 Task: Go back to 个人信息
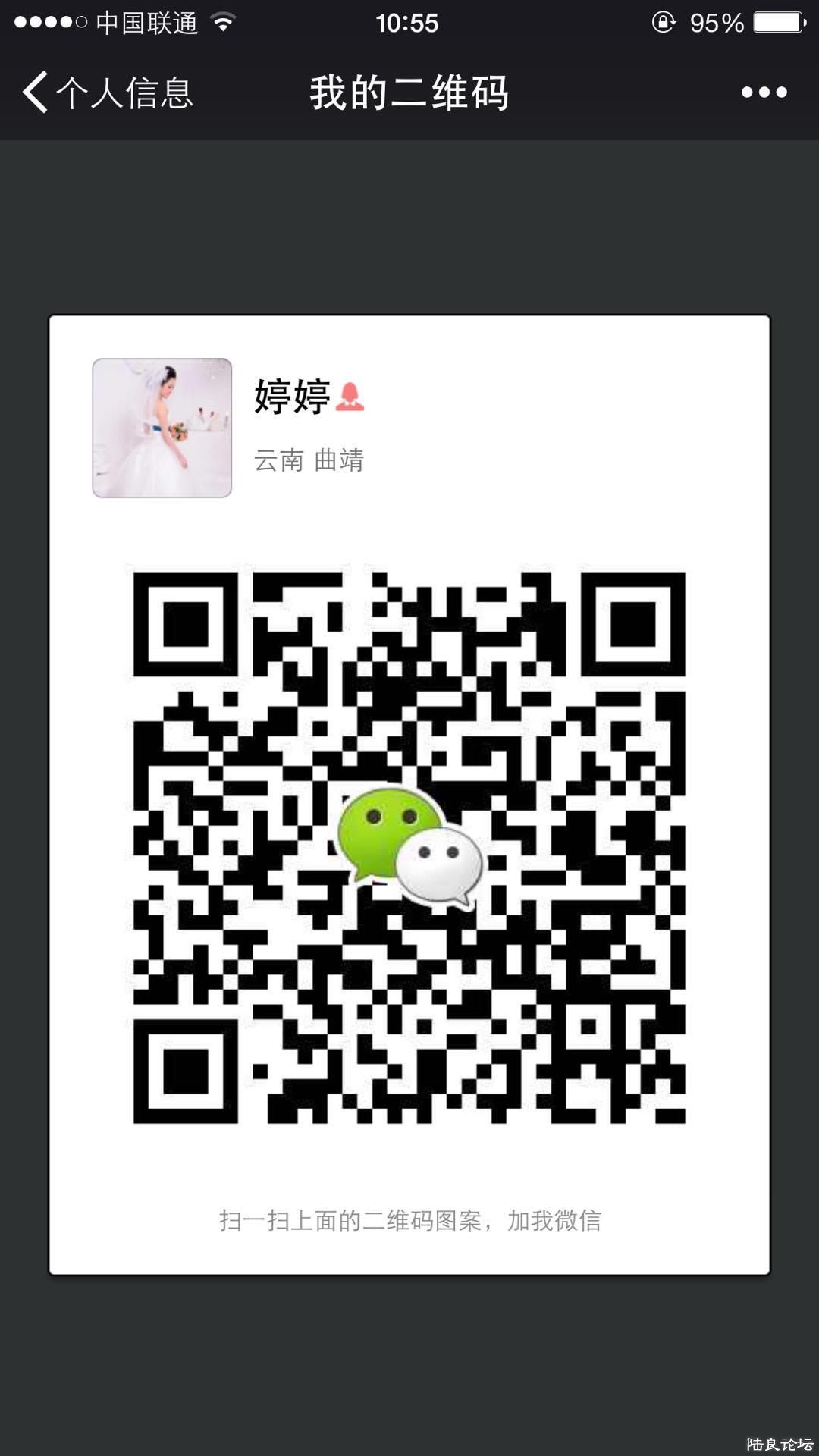pyautogui.click(x=106, y=93)
